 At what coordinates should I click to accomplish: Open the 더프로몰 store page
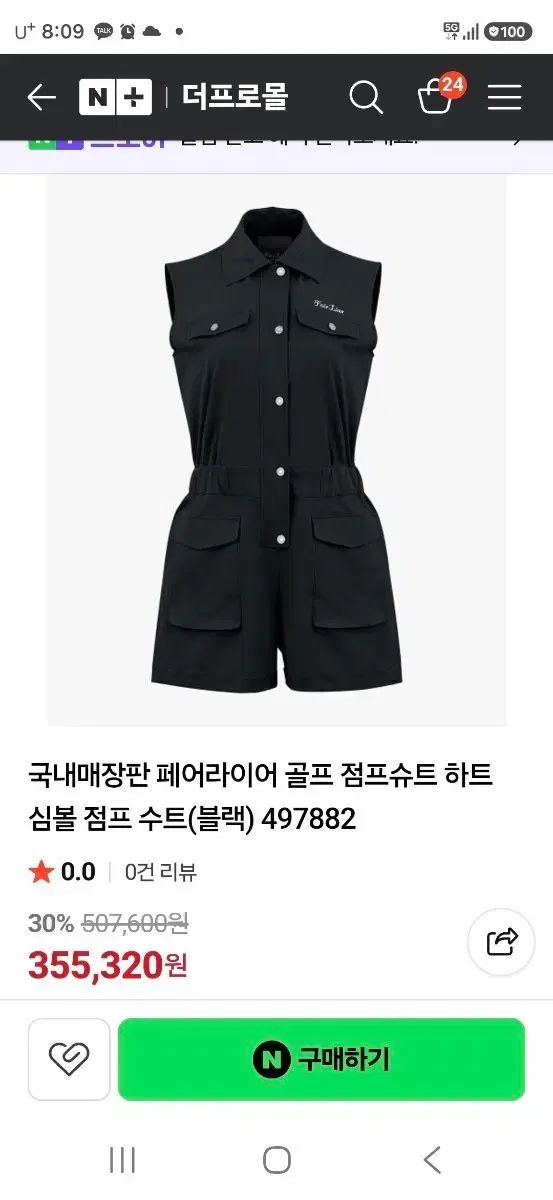click(235, 97)
